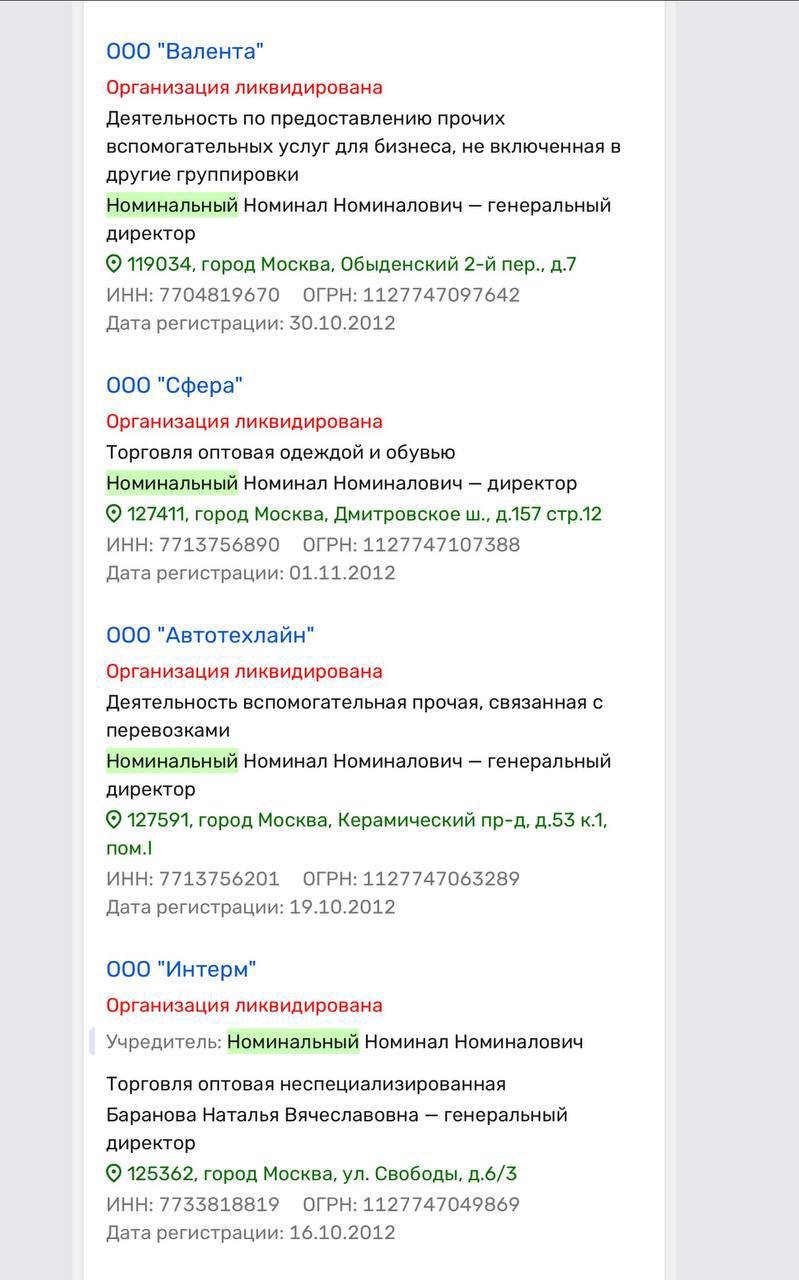799x1280 pixels.
Task: Open ООО "Интерм" company page
Action: [x=181, y=969]
